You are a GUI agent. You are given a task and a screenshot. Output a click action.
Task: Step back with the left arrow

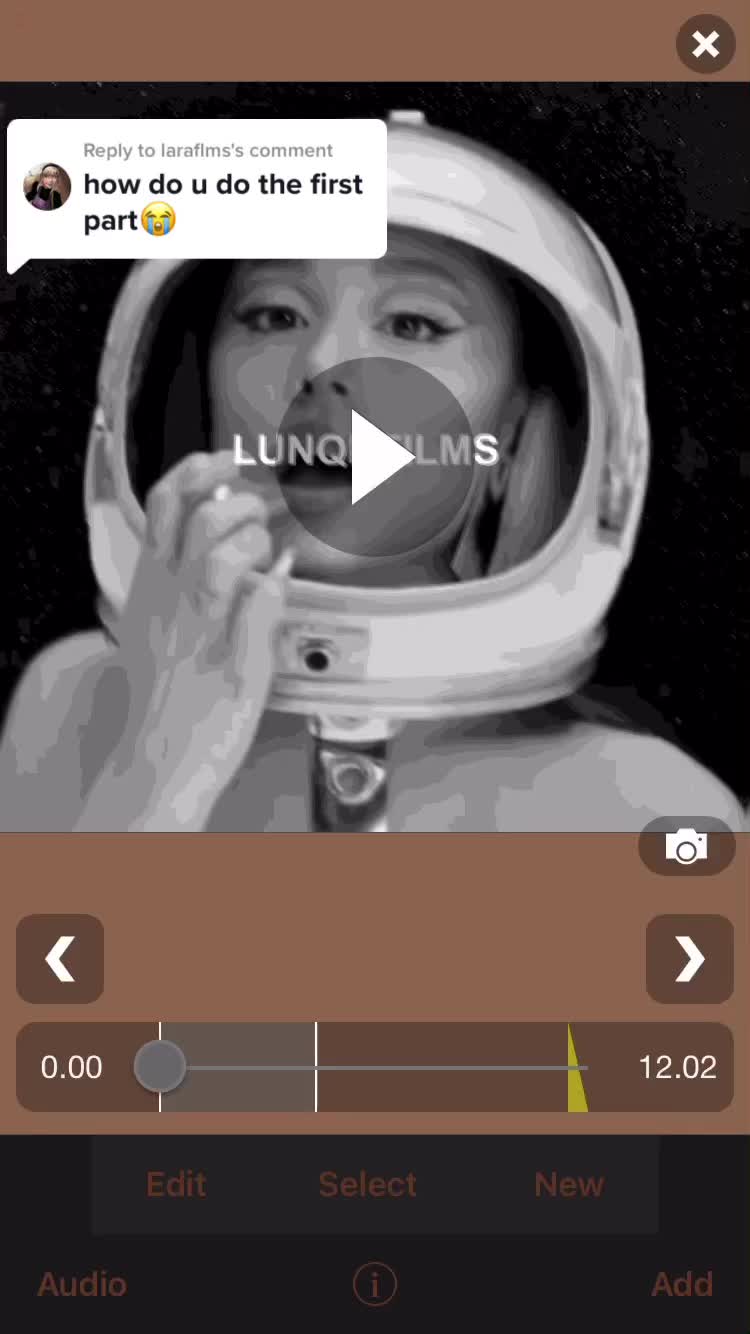[60, 959]
